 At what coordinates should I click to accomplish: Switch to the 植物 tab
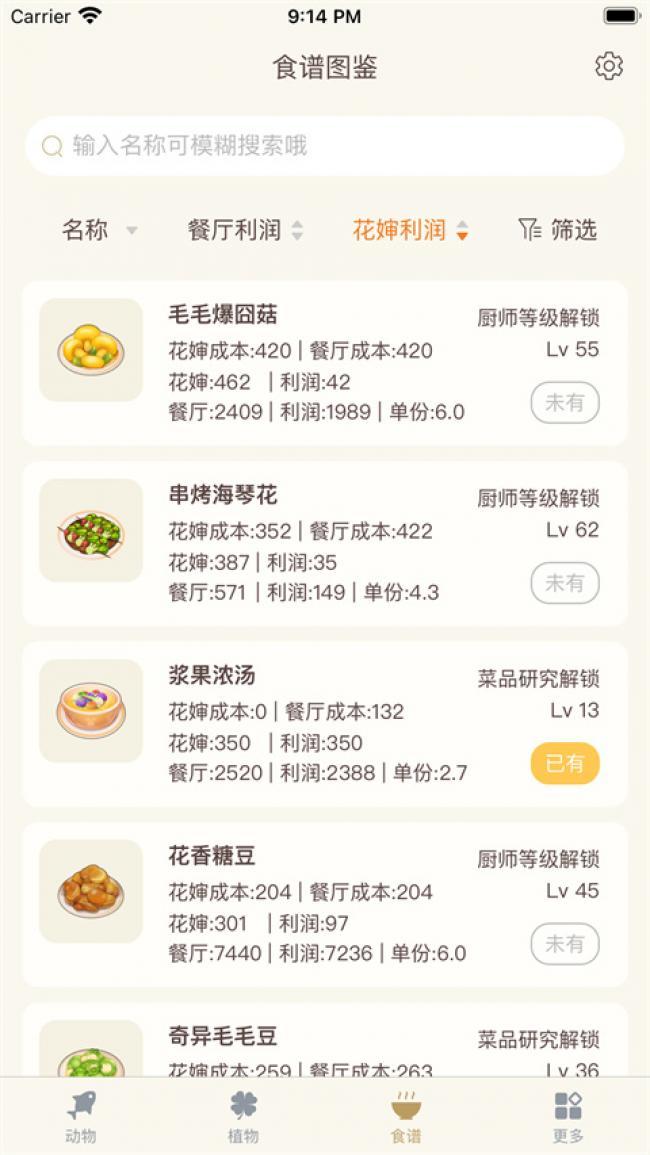coord(243,1117)
